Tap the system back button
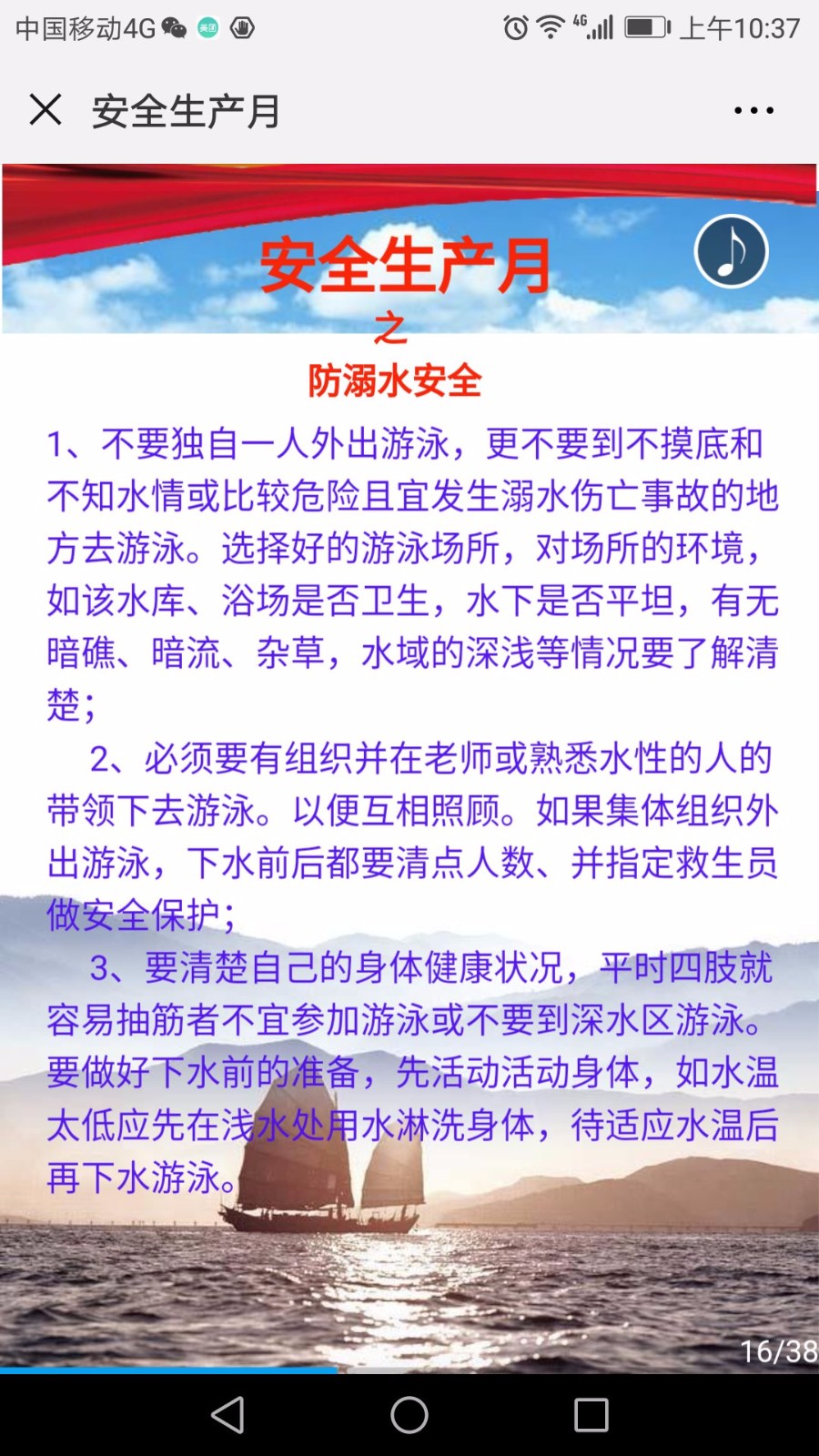Screen dimensions: 819x1456 click(227, 1415)
